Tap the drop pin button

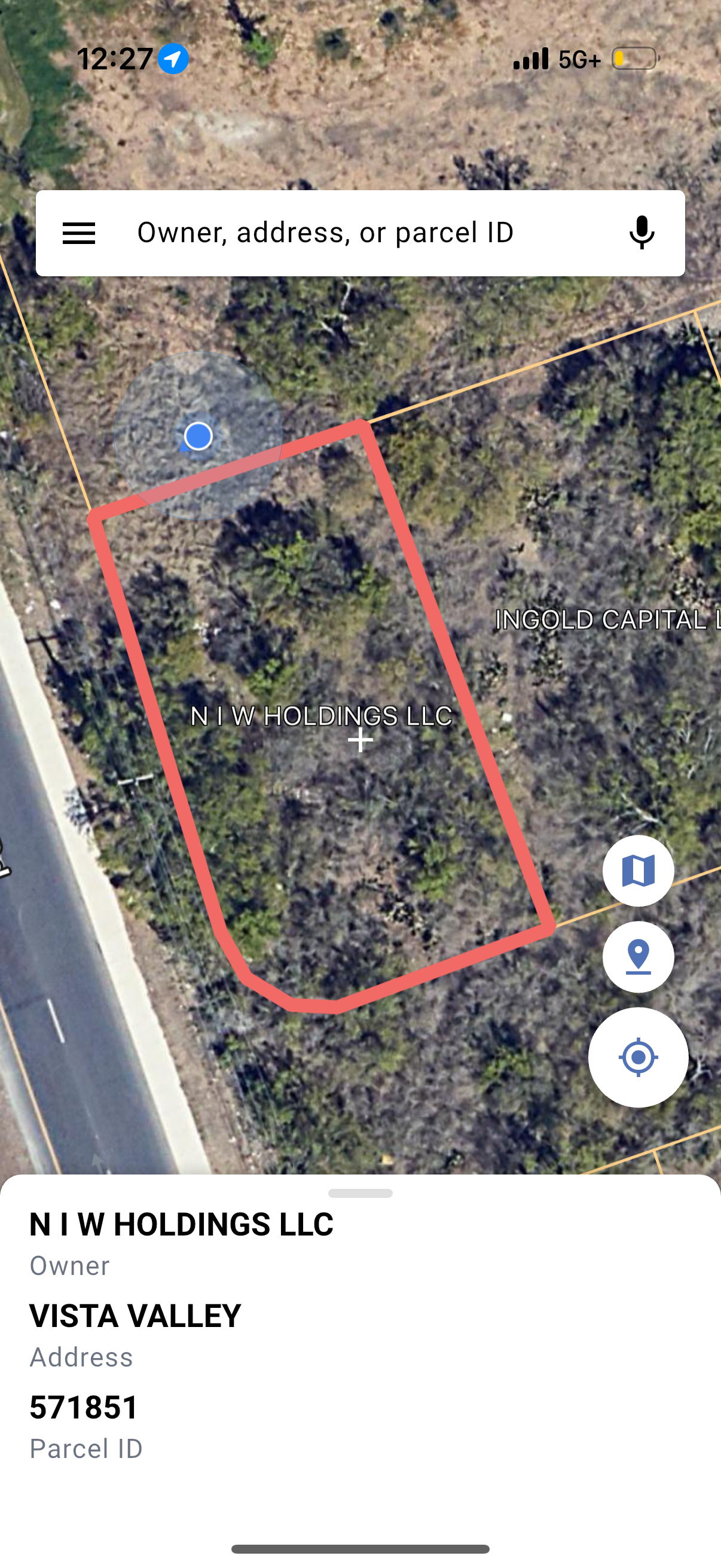638,957
